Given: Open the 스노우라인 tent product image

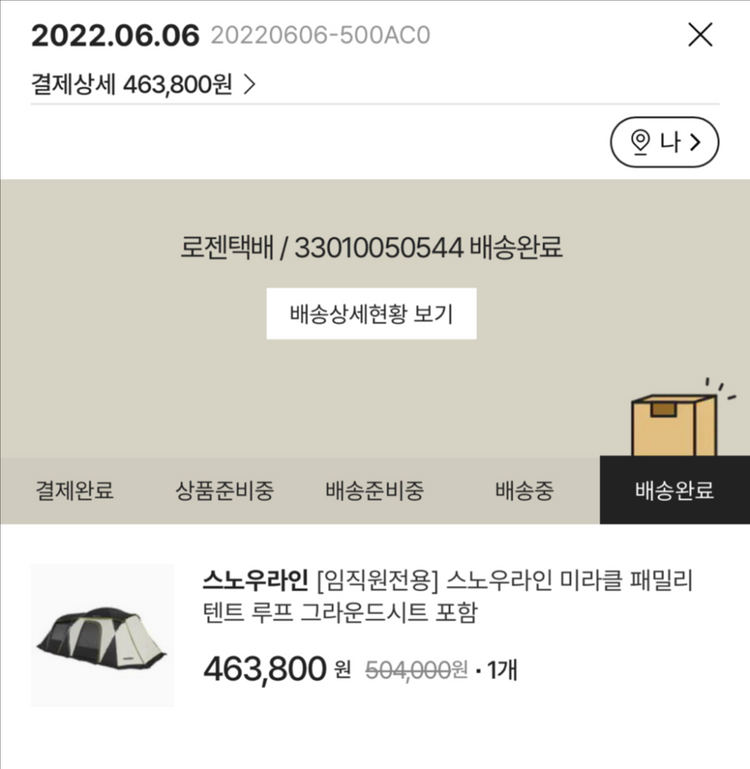Looking at the screenshot, I should click(x=102, y=635).
